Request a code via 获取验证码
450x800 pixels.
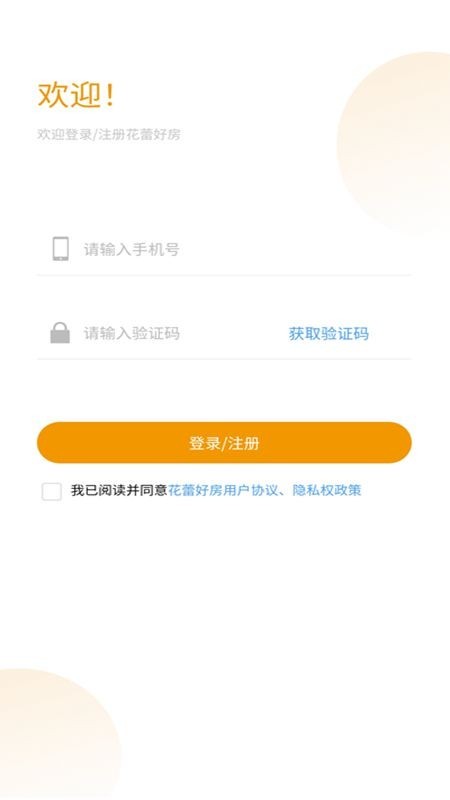(329, 334)
